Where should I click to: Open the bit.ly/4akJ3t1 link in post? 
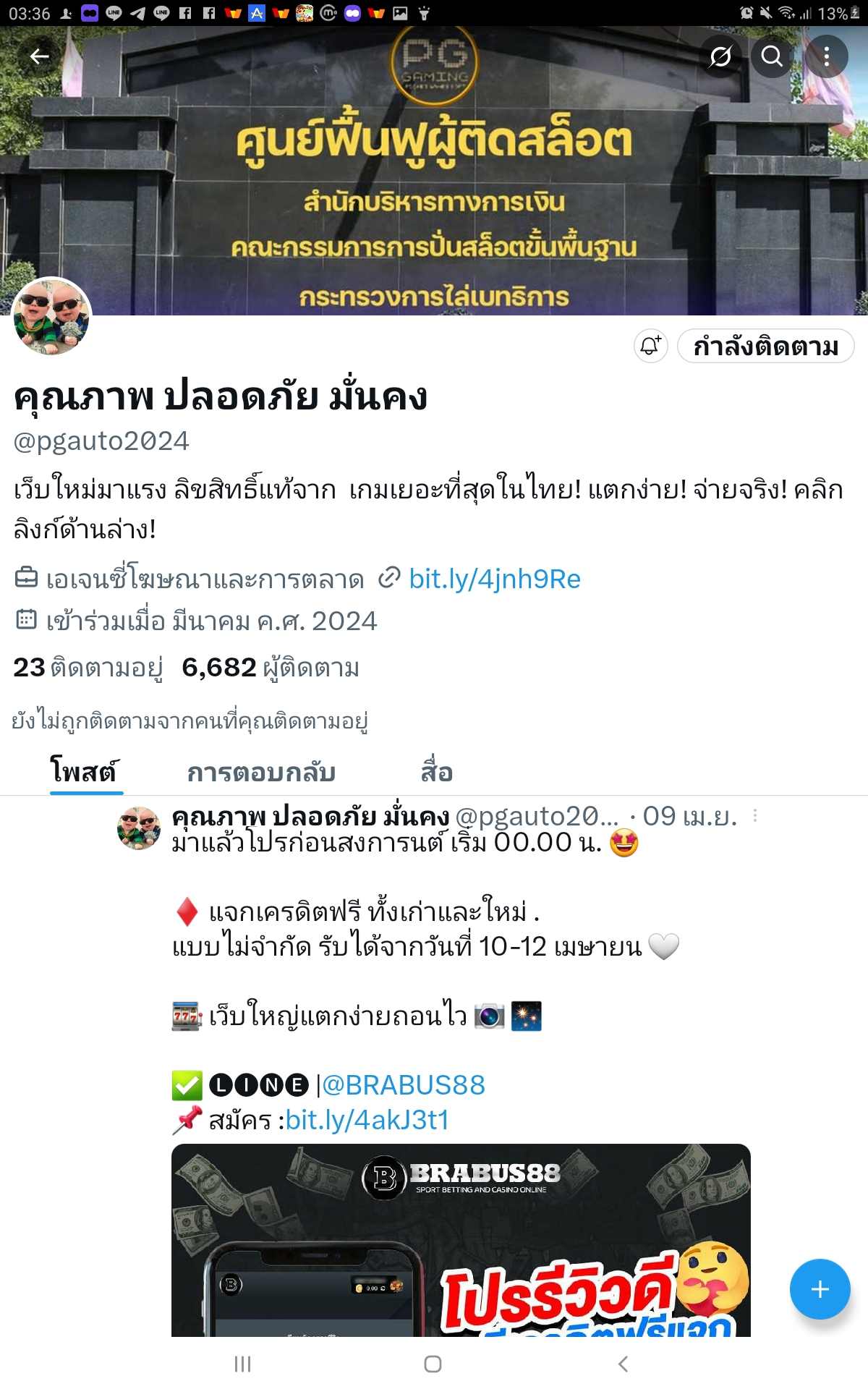point(367,1120)
